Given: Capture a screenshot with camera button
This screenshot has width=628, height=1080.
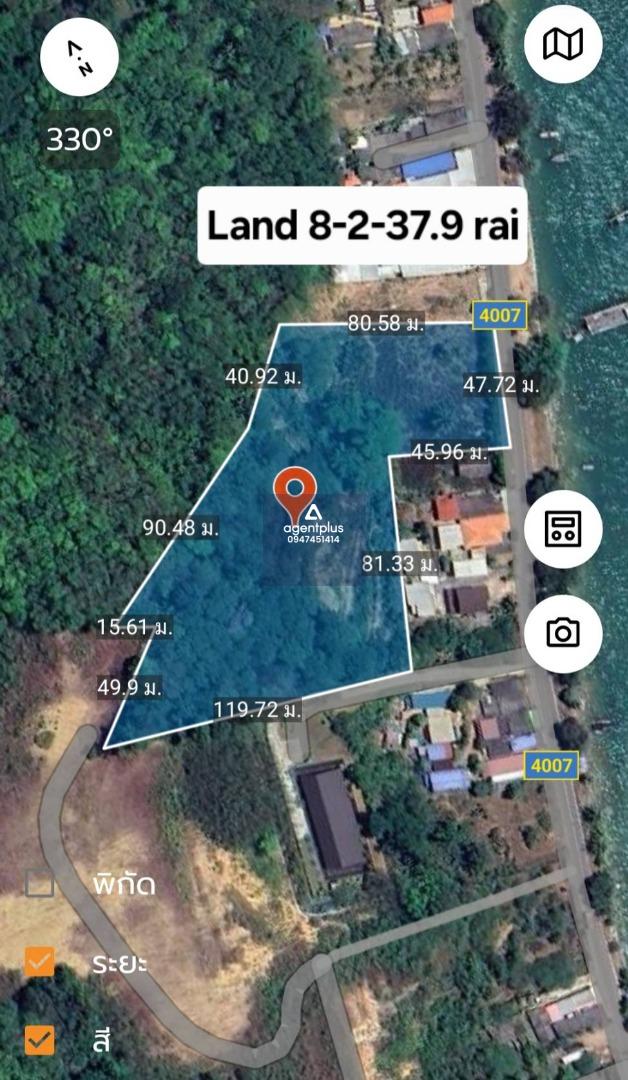Looking at the screenshot, I should [563, 632].
